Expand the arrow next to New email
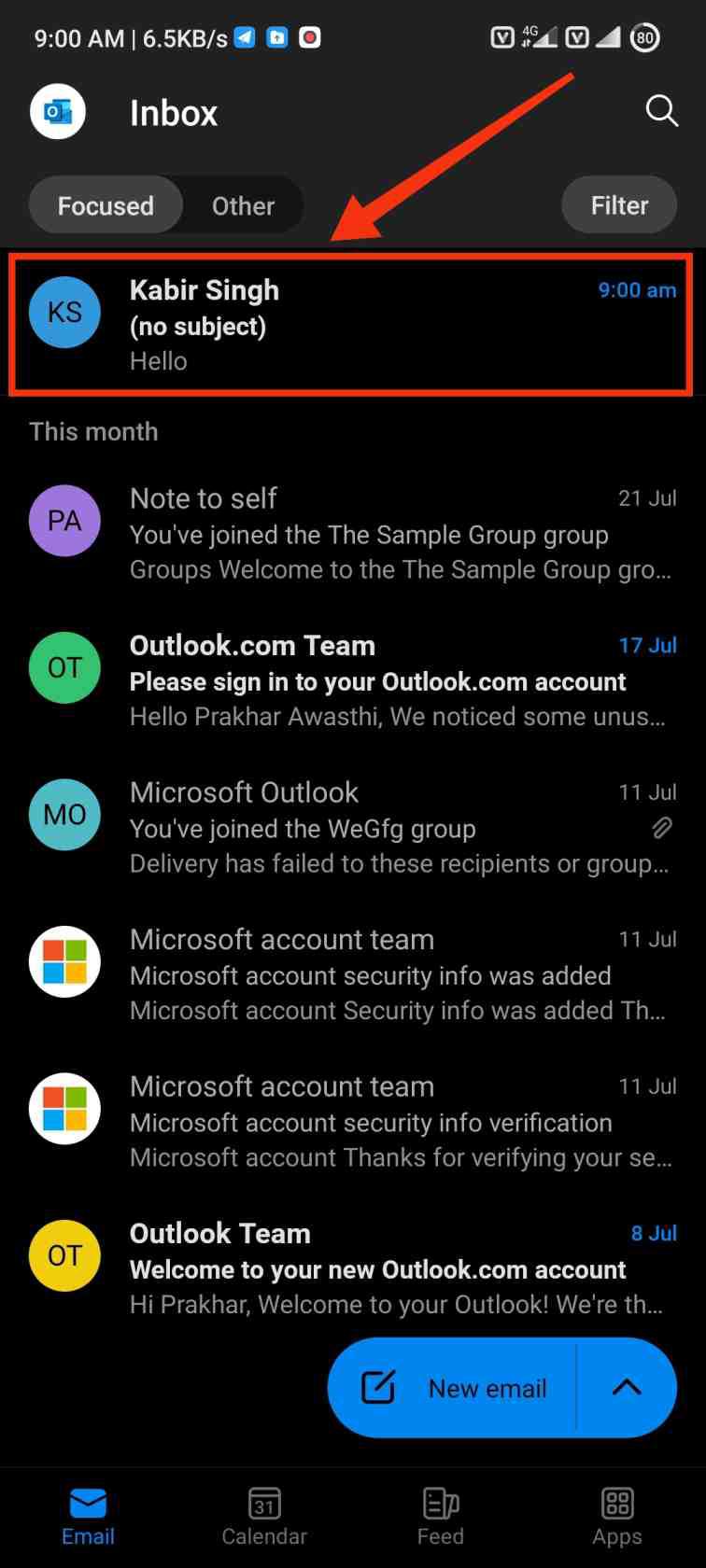Viewport: 706px width, 1568px height. coord(627,1388)
